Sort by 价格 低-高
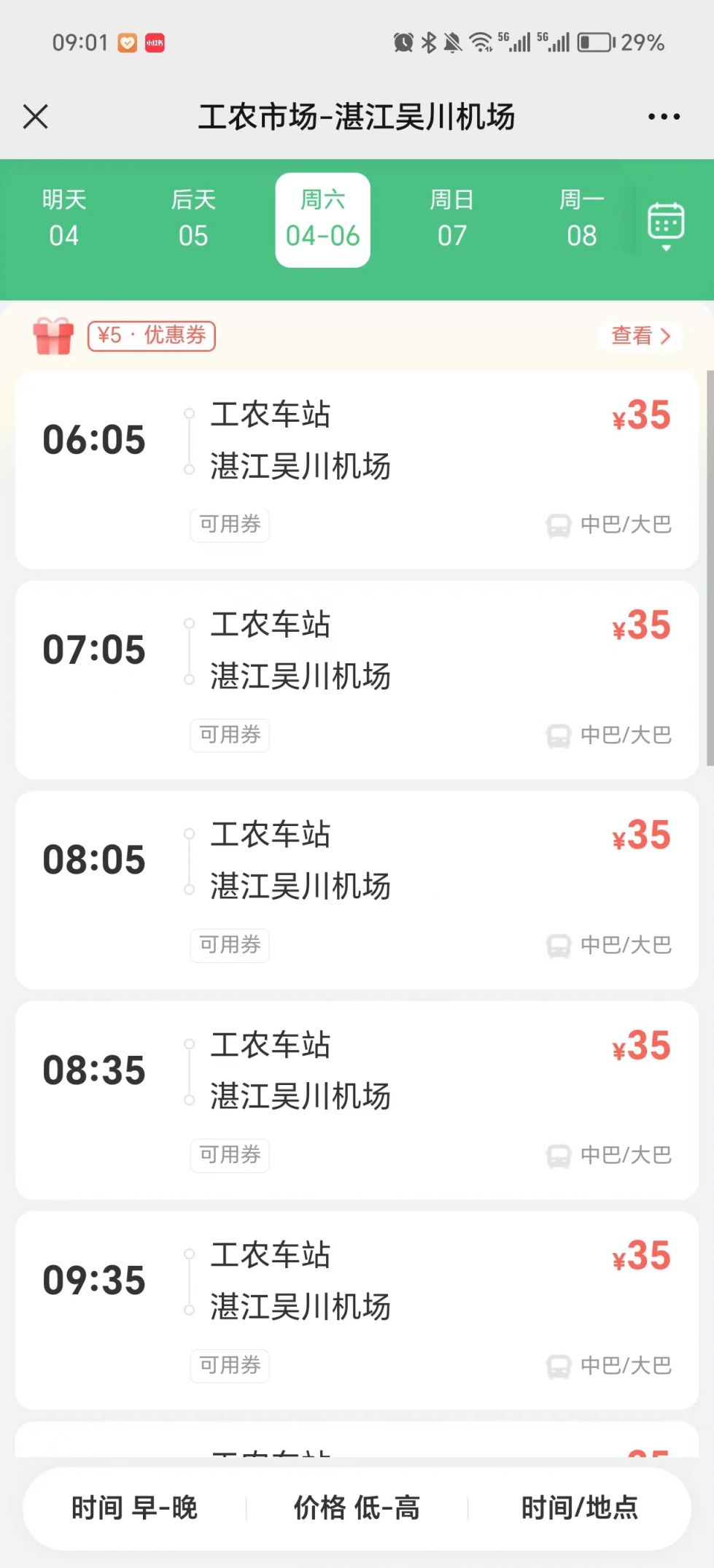 tap(357, 1507)
